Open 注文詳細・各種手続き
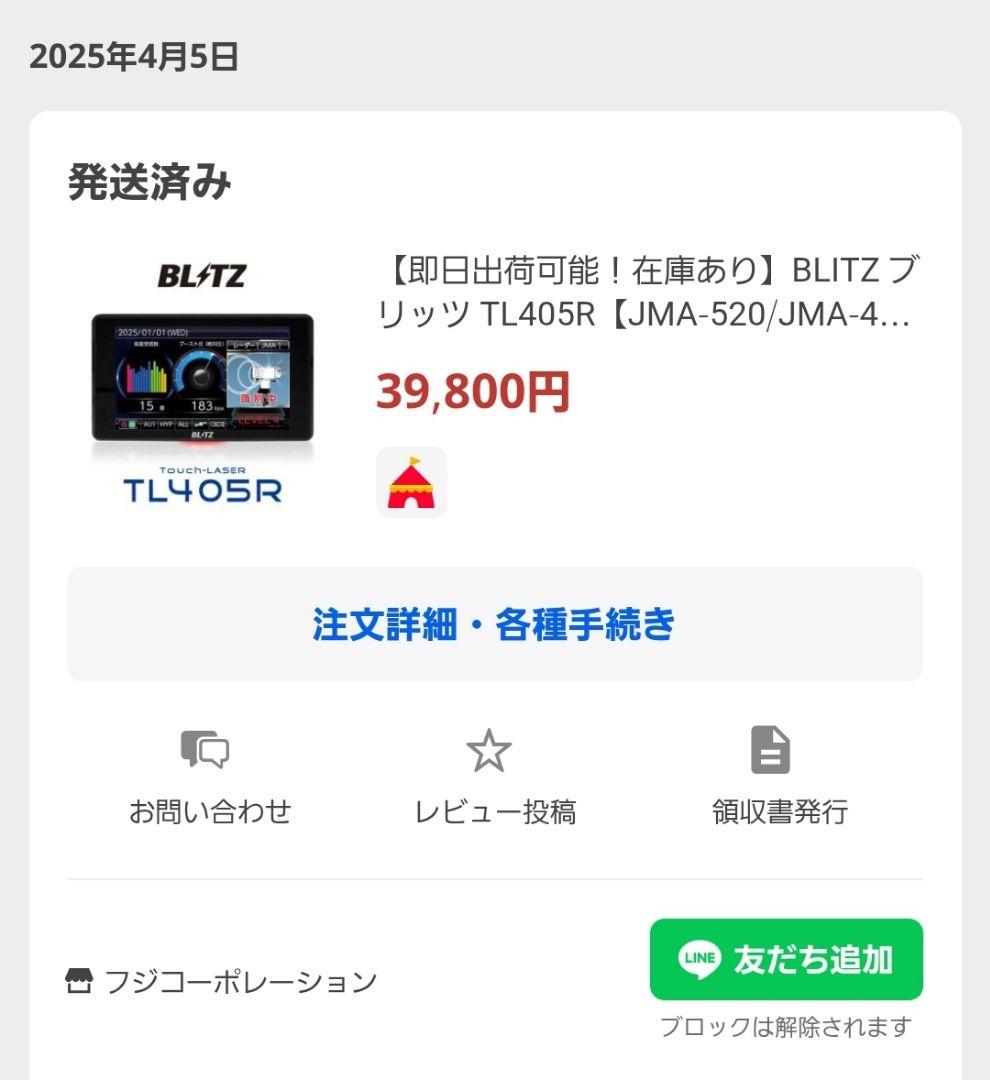This screenshot has height=1080, width=990. (494, 624)
